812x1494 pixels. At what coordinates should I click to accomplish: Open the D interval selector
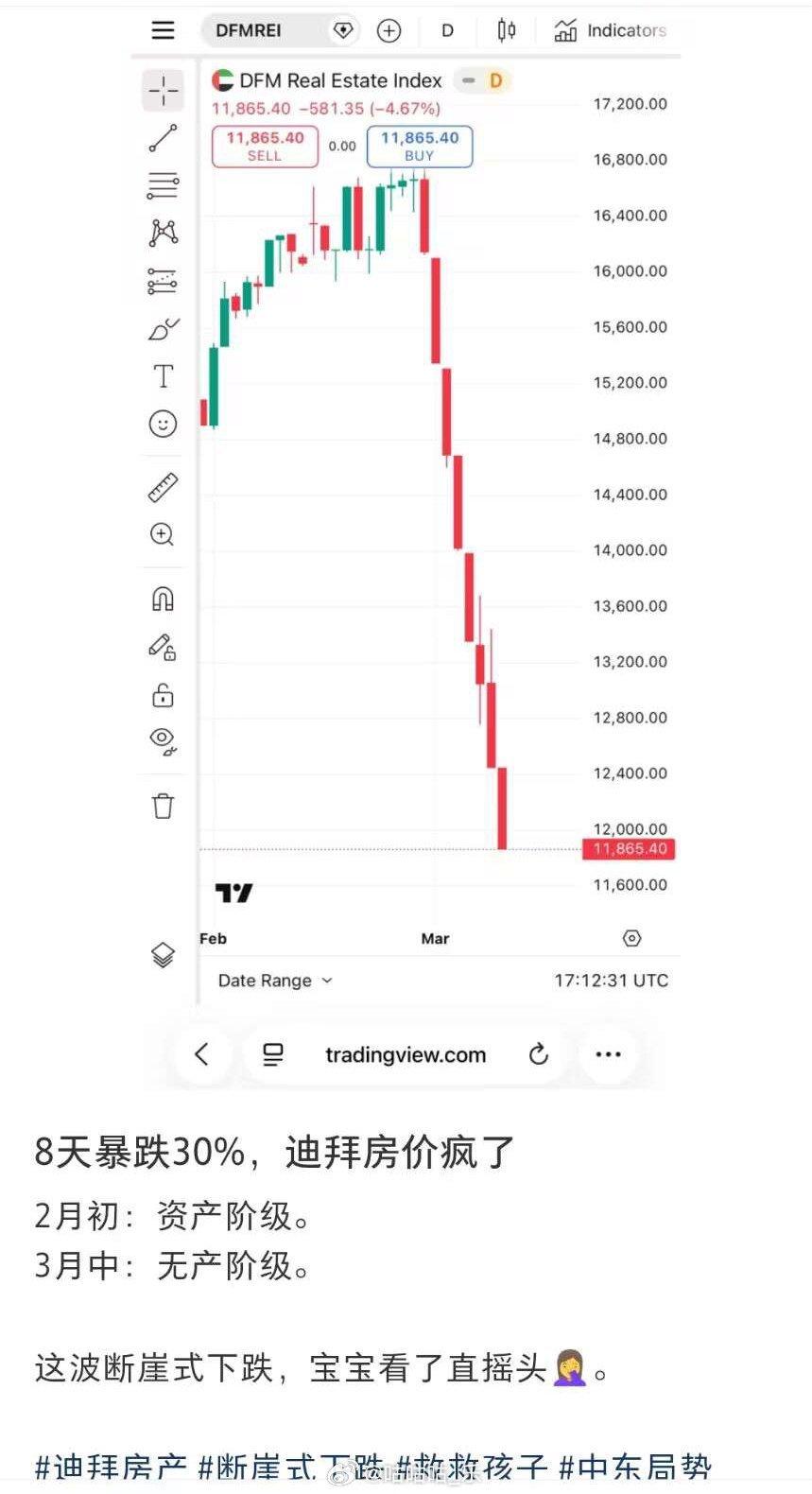tap(446, 29)
